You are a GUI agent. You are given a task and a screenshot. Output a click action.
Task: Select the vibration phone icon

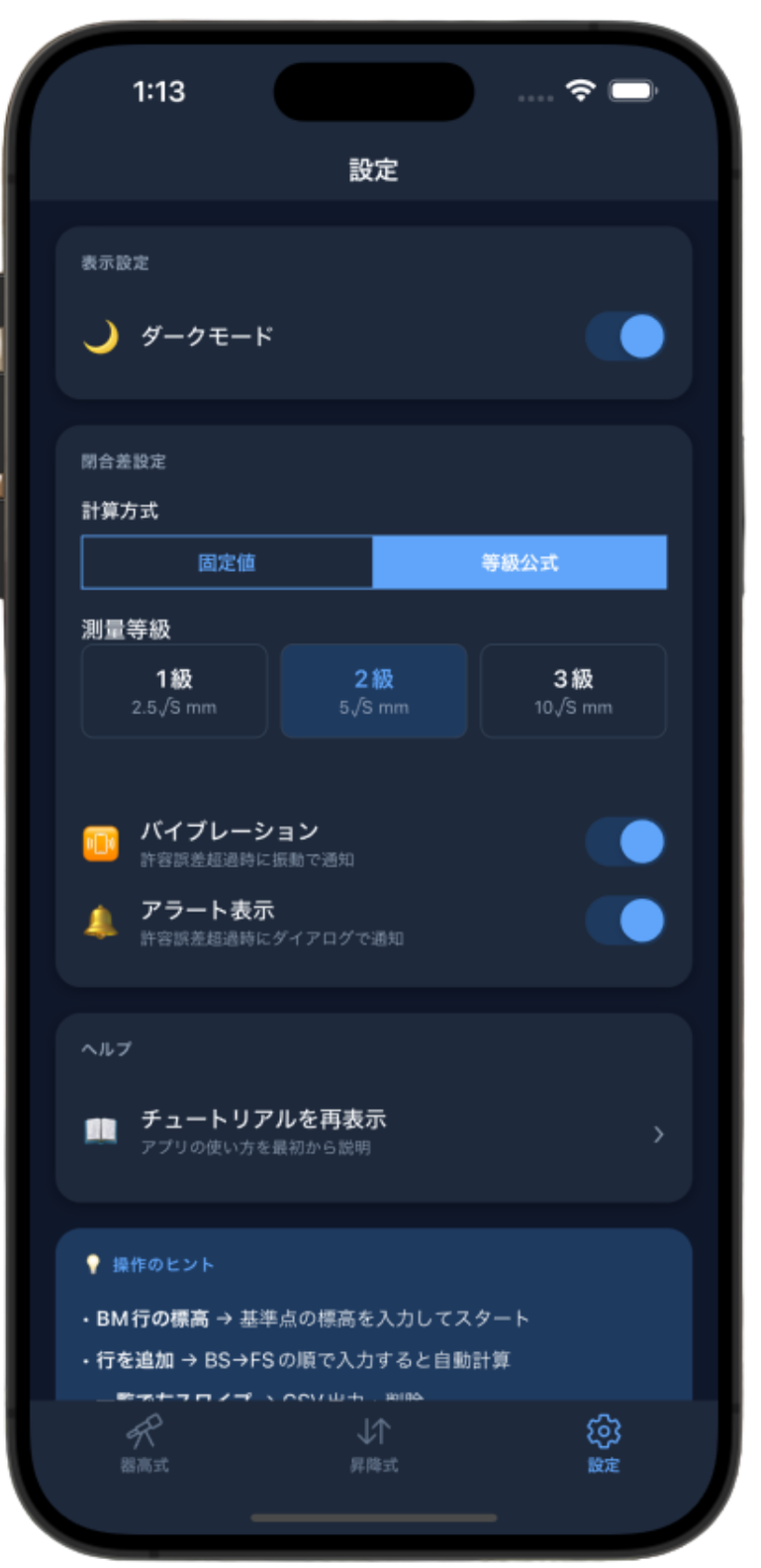[x=99, y=840]
